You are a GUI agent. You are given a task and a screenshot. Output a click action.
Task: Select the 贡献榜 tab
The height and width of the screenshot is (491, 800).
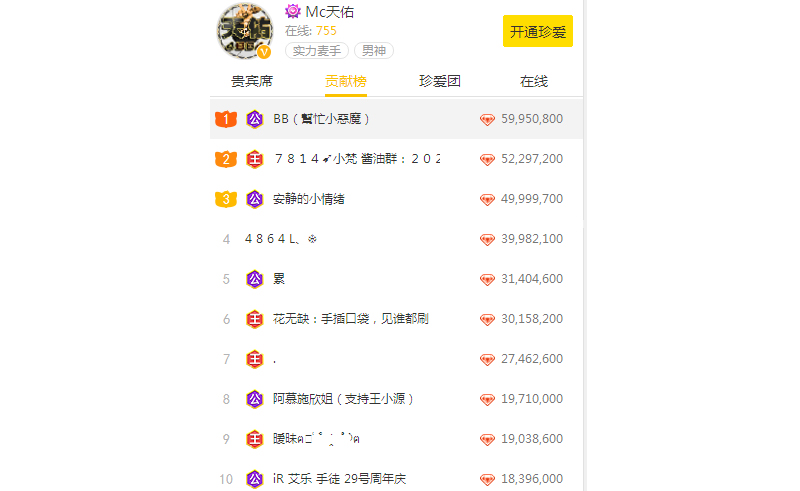click(345, 81)
